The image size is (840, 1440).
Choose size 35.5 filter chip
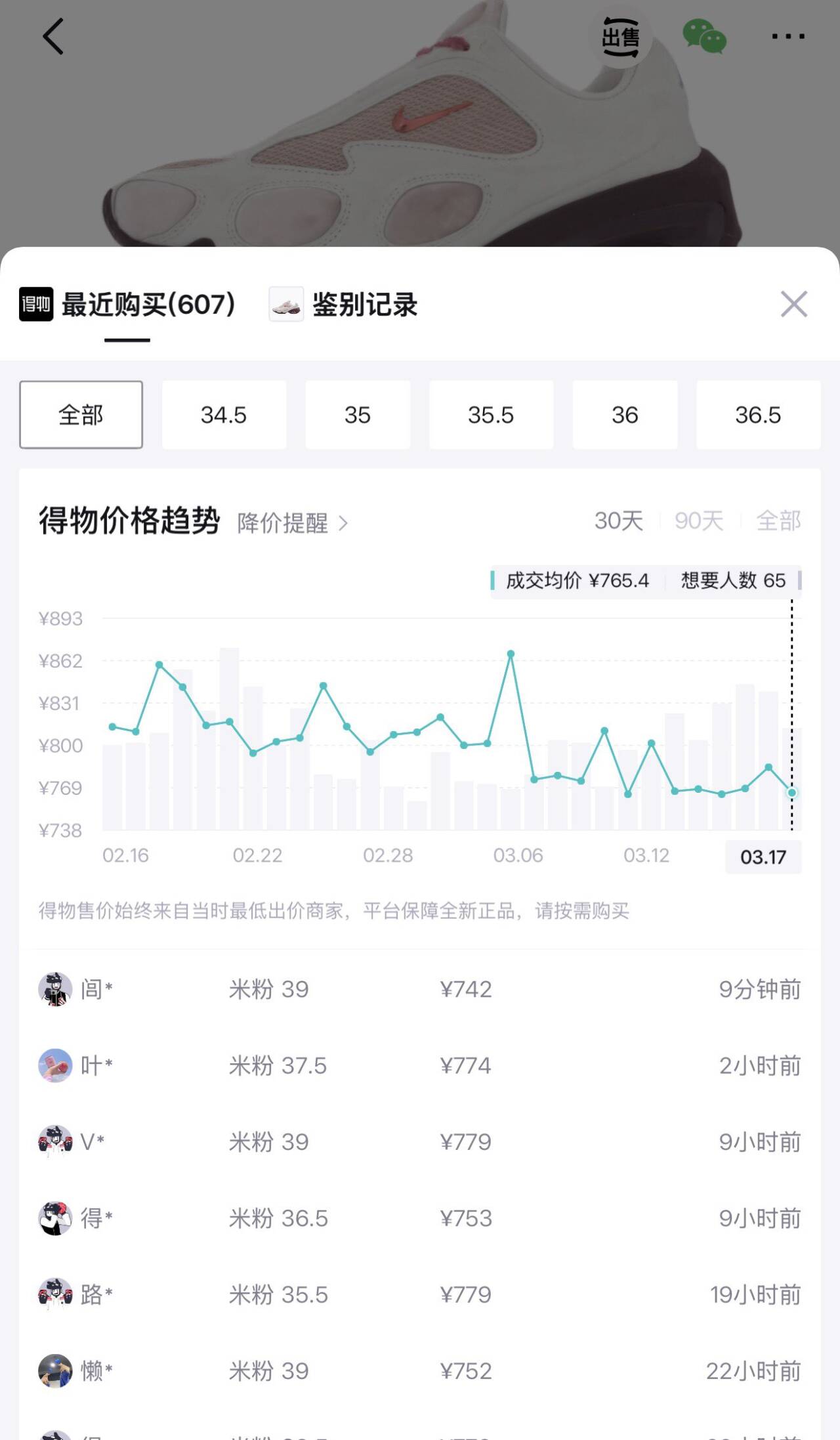coord(491,415)
